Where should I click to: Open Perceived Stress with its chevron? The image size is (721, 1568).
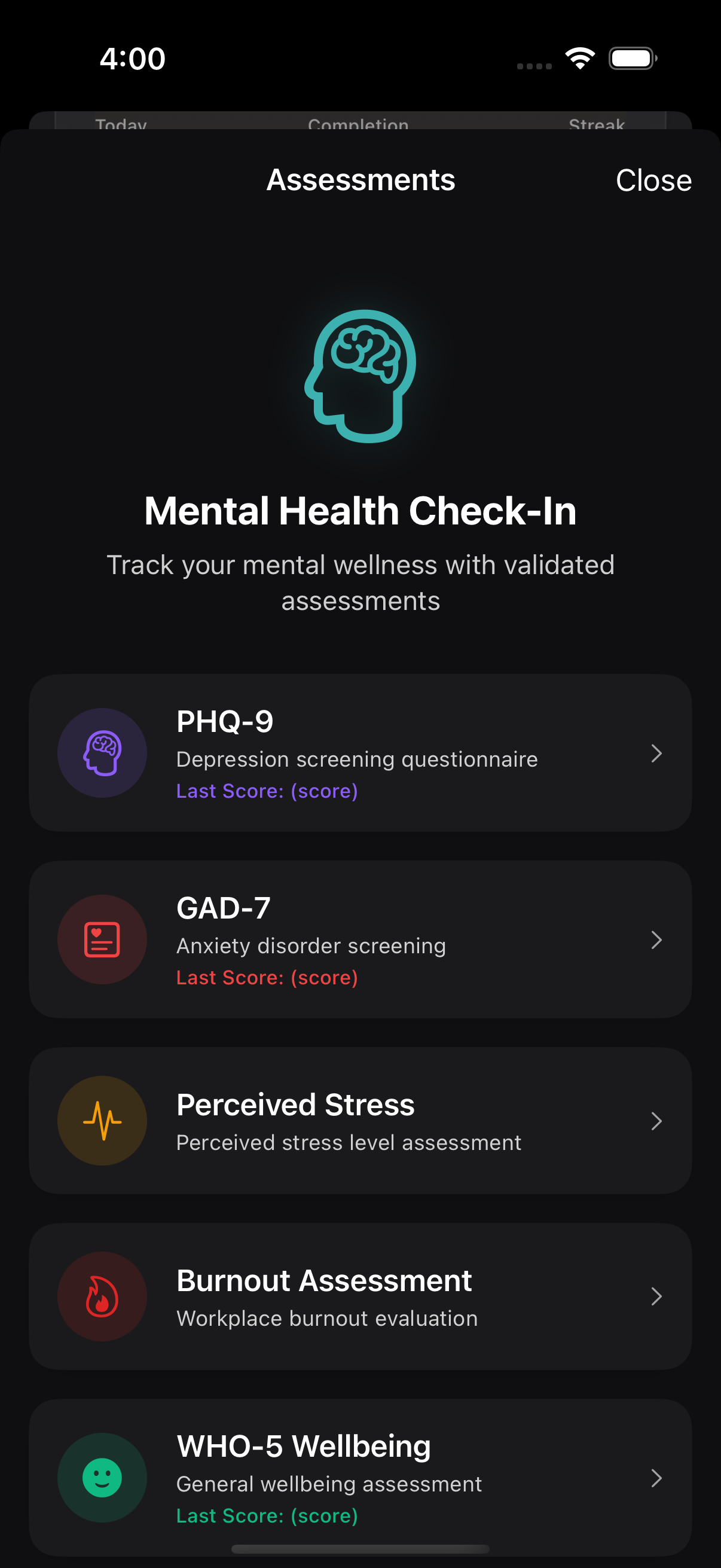[x=657, y=1121]
